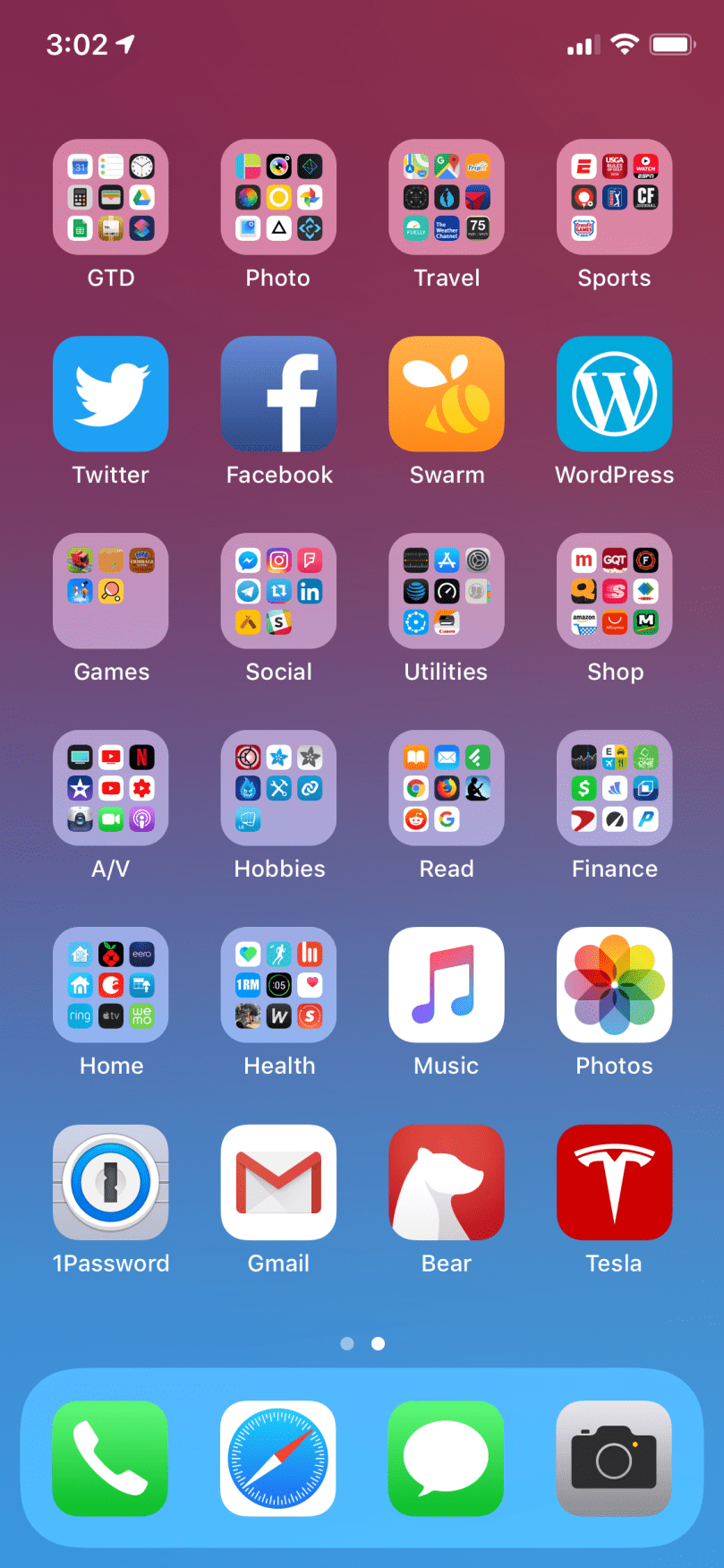The image size is (724, 1568).
Task: Open the GTD folder
Action: (x=110, y=197)
